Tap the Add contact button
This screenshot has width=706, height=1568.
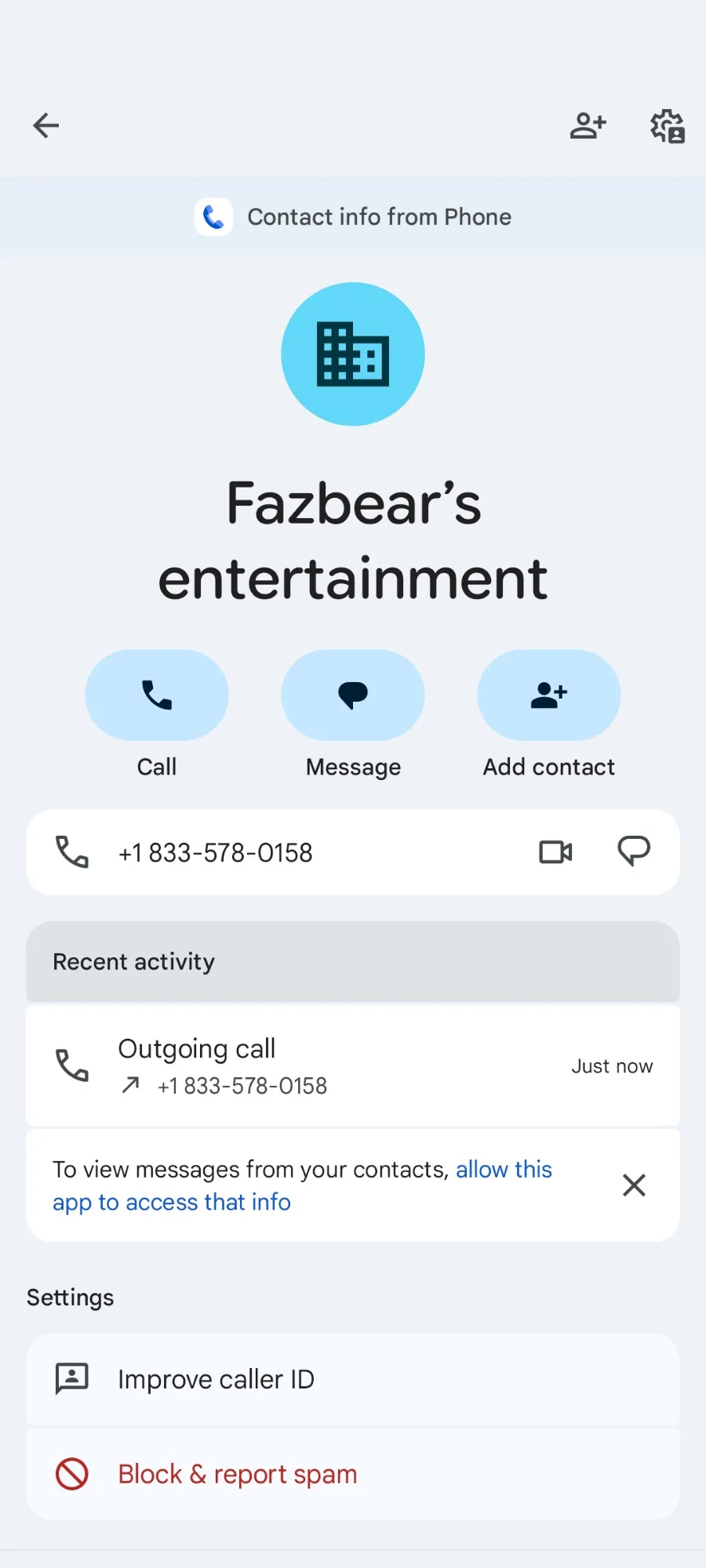pyautogui.click(x=549, y=695)
